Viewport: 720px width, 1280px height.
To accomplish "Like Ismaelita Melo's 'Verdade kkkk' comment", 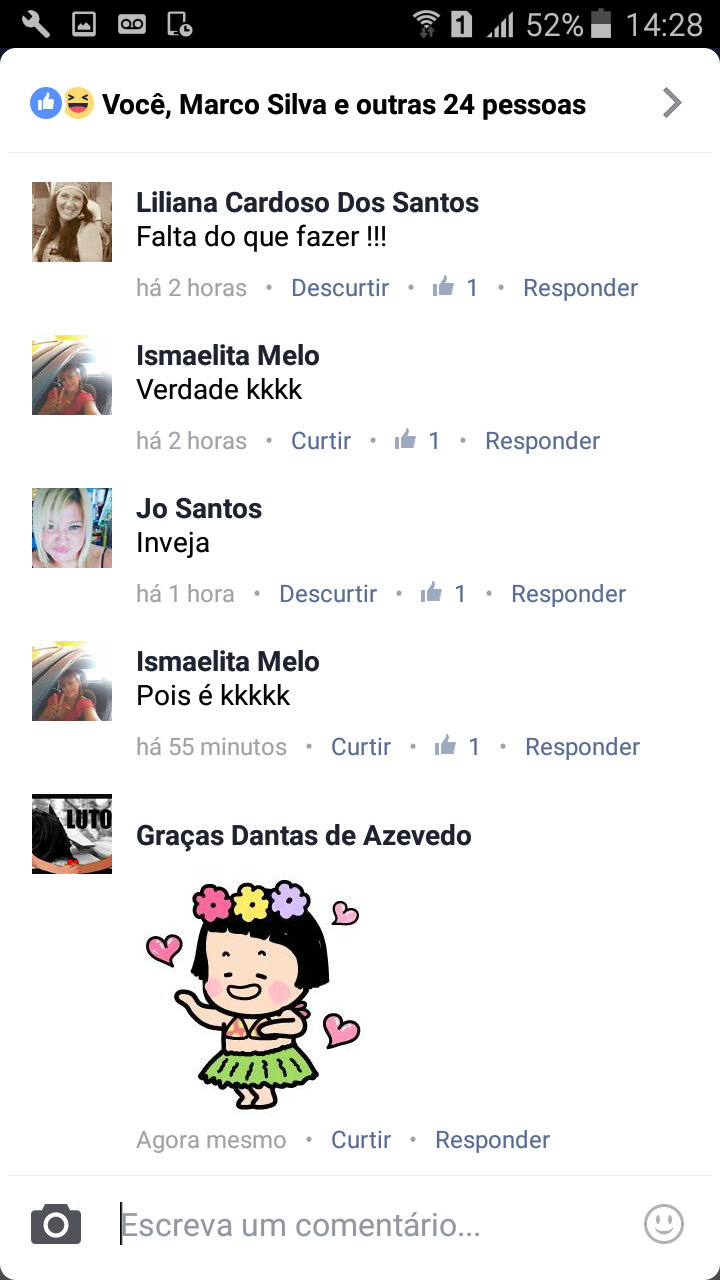I will coord(321,441).
